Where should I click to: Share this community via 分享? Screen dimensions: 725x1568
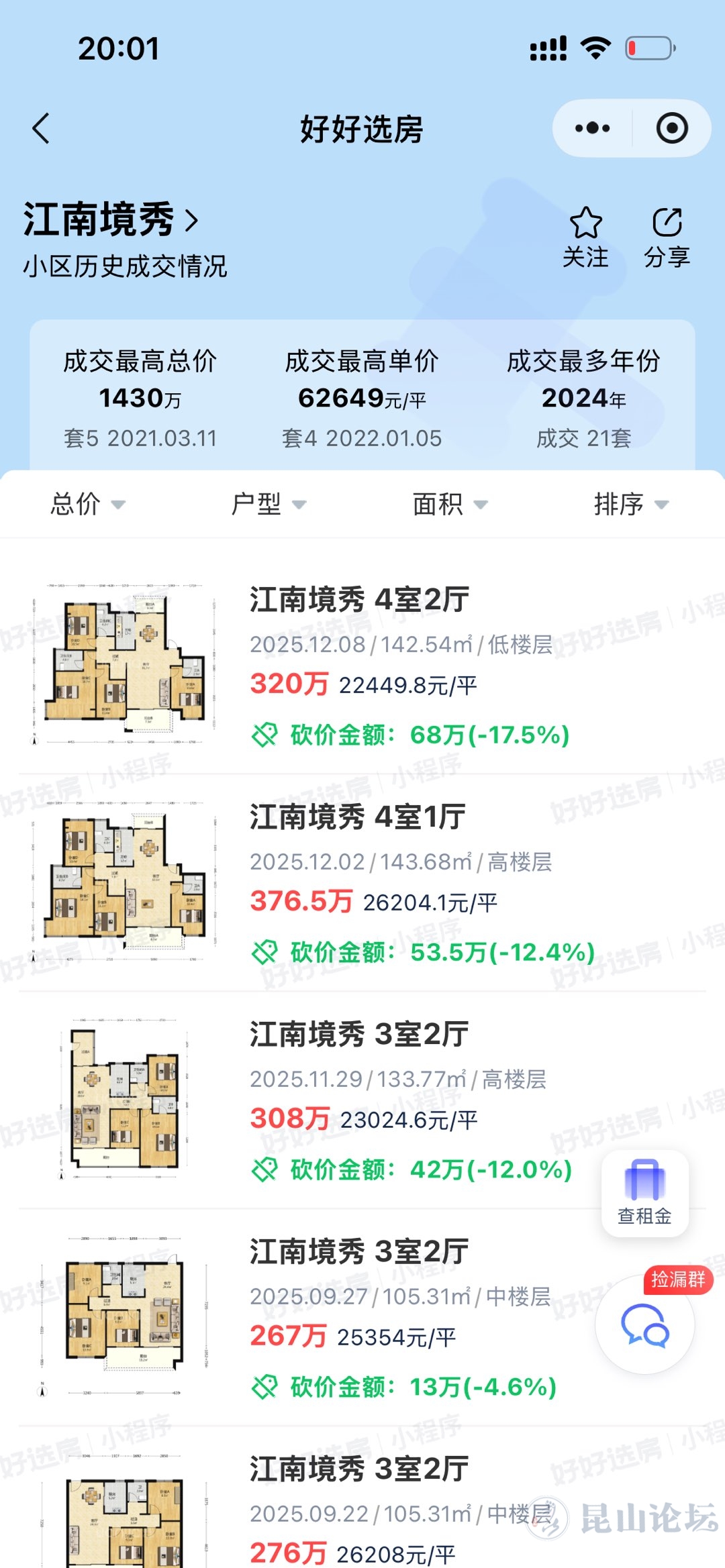click(667, 238)
